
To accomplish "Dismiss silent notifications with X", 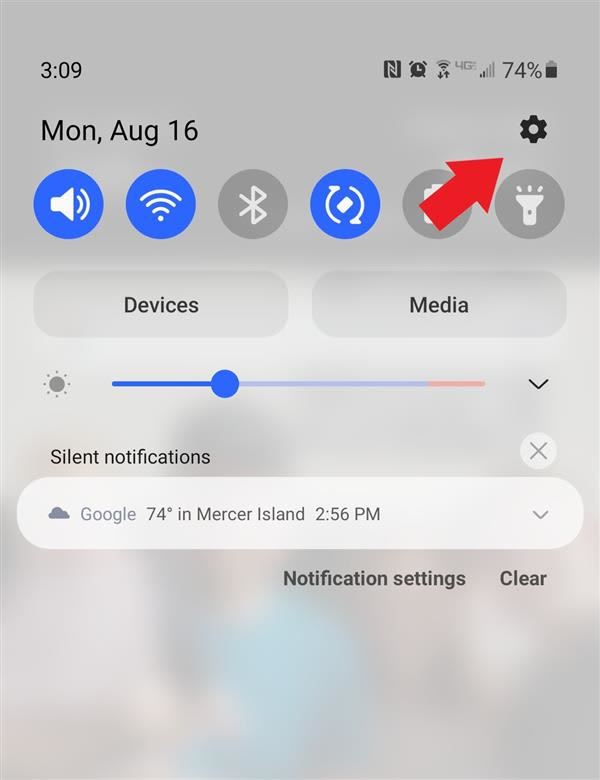I will (538, 451).
